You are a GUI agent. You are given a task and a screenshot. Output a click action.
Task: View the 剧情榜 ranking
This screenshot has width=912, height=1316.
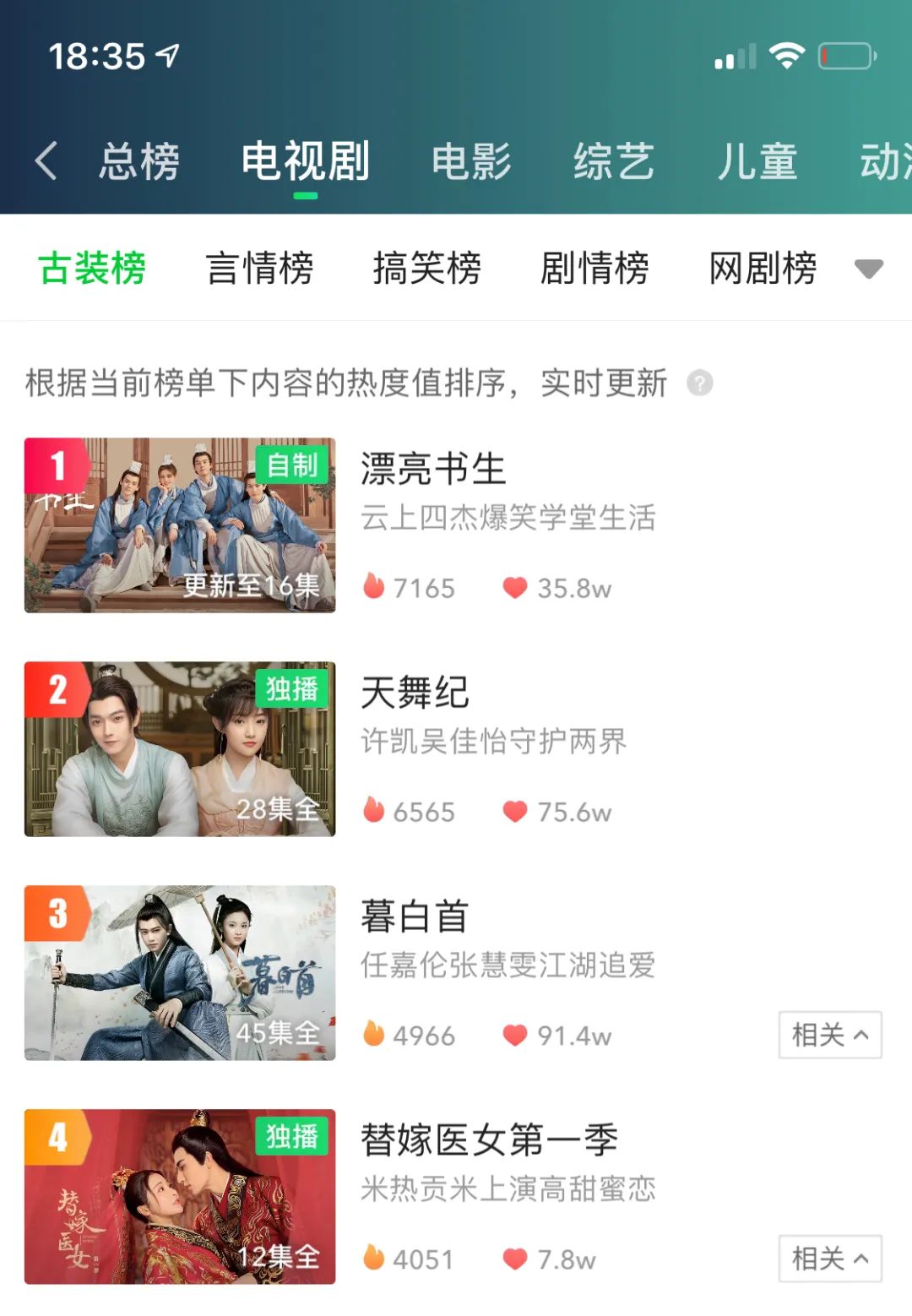click(x=594, y=269)
